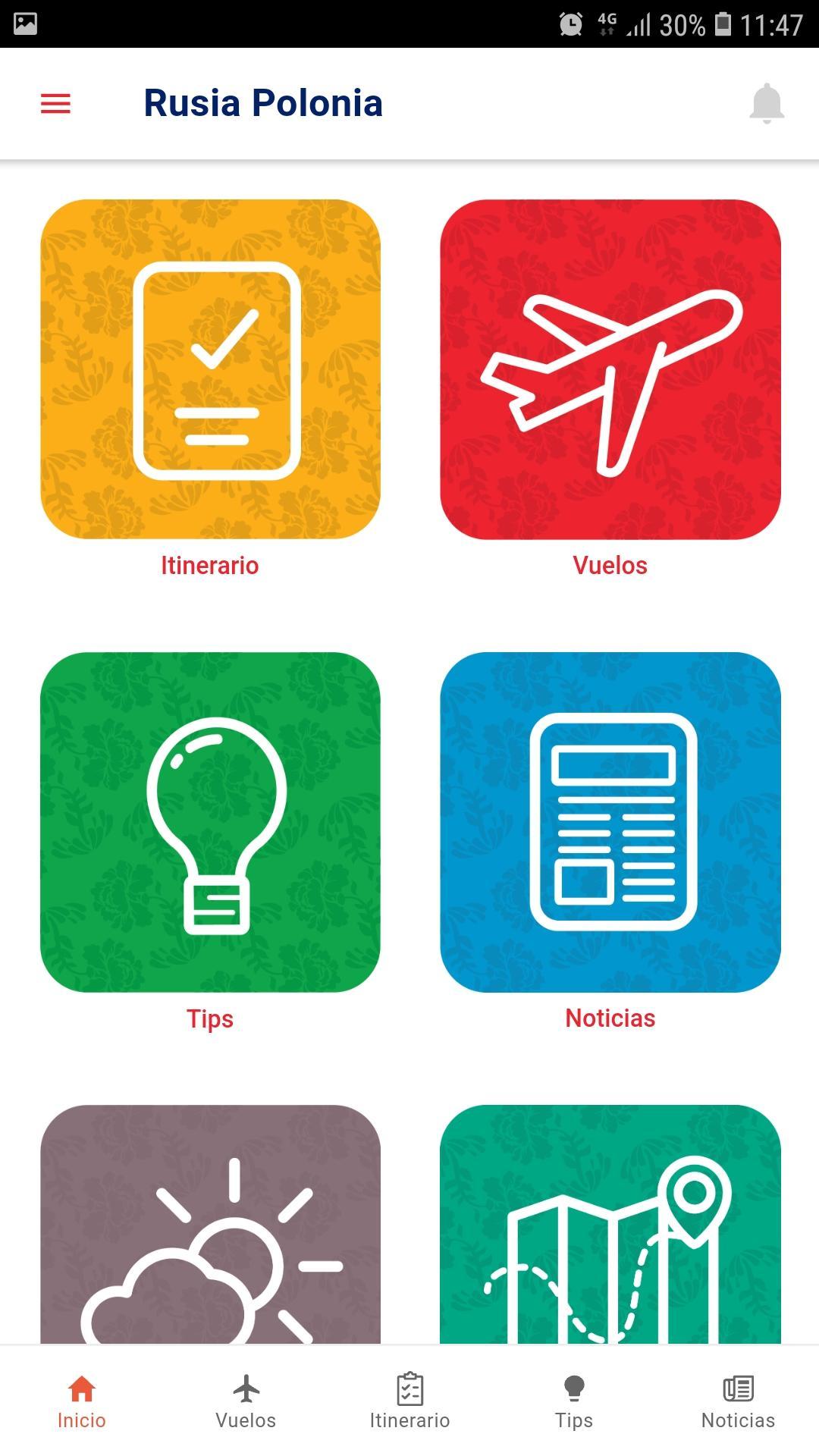Open the map tile with location pin
The height and width of the screenshot is (1456, 819).
point(610,1224)
